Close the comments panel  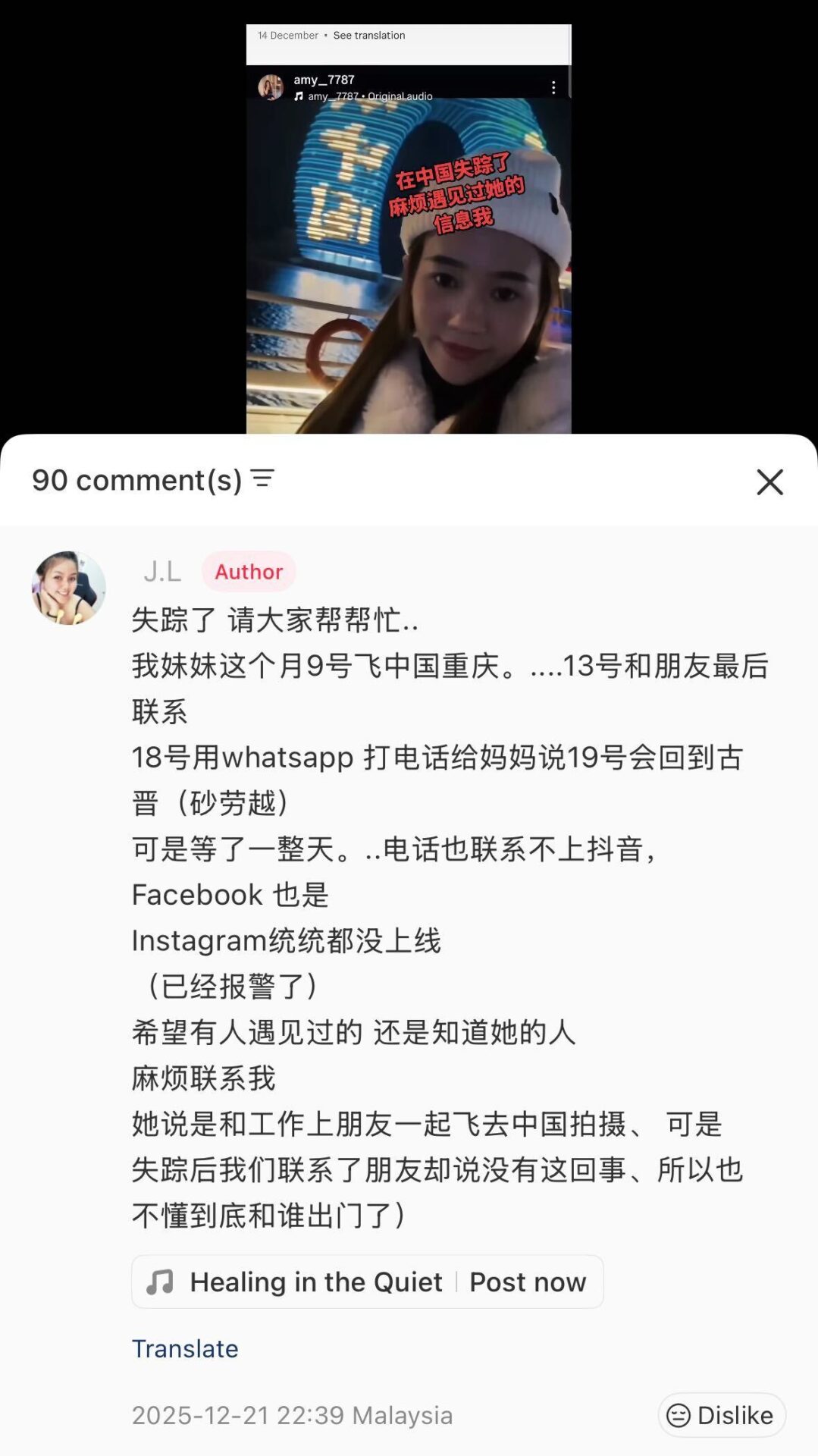pyautogui.click(x=769, y=482)
